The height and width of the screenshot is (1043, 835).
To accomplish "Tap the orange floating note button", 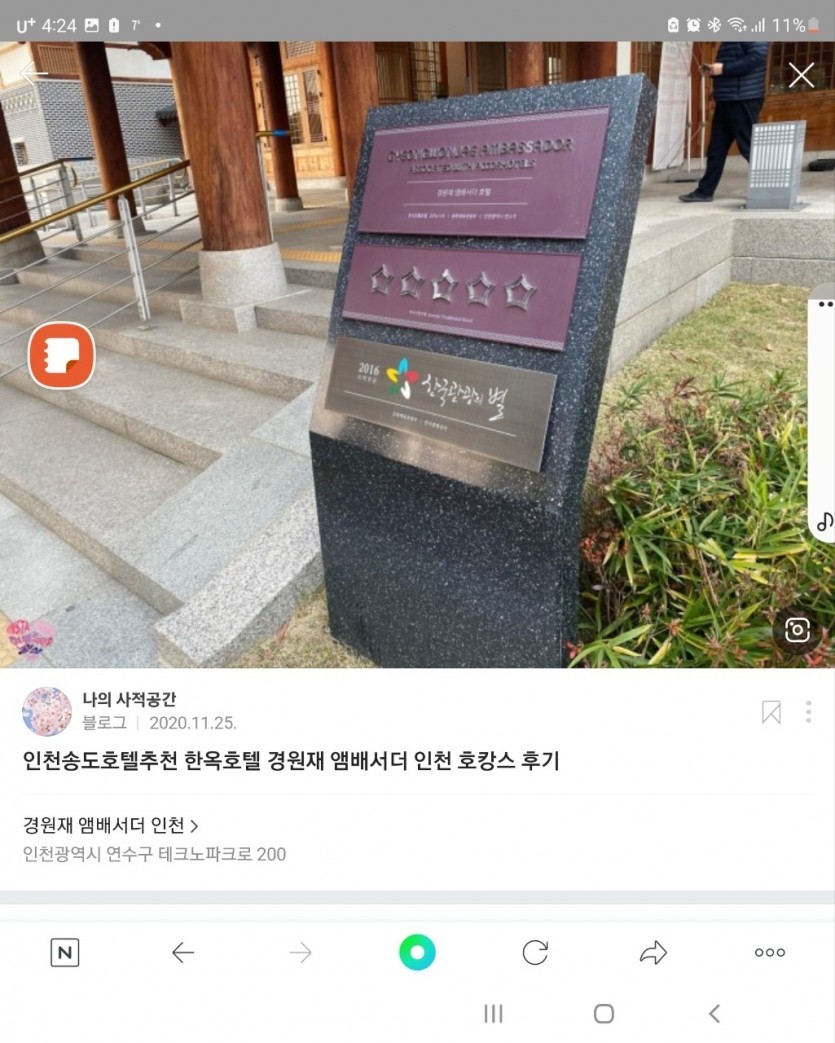I will click(62, 356).
